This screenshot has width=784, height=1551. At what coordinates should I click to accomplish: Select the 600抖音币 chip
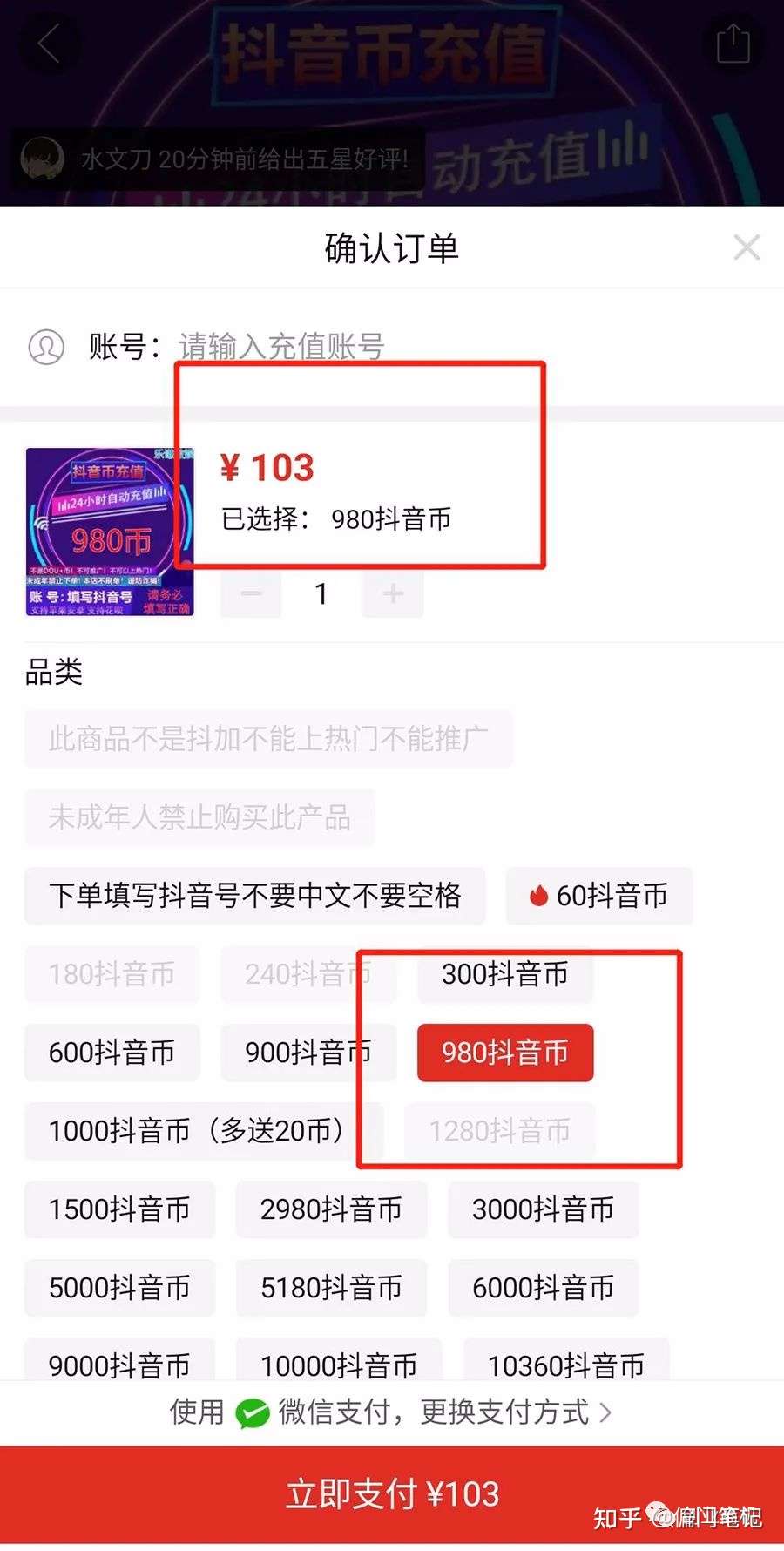112,1053
